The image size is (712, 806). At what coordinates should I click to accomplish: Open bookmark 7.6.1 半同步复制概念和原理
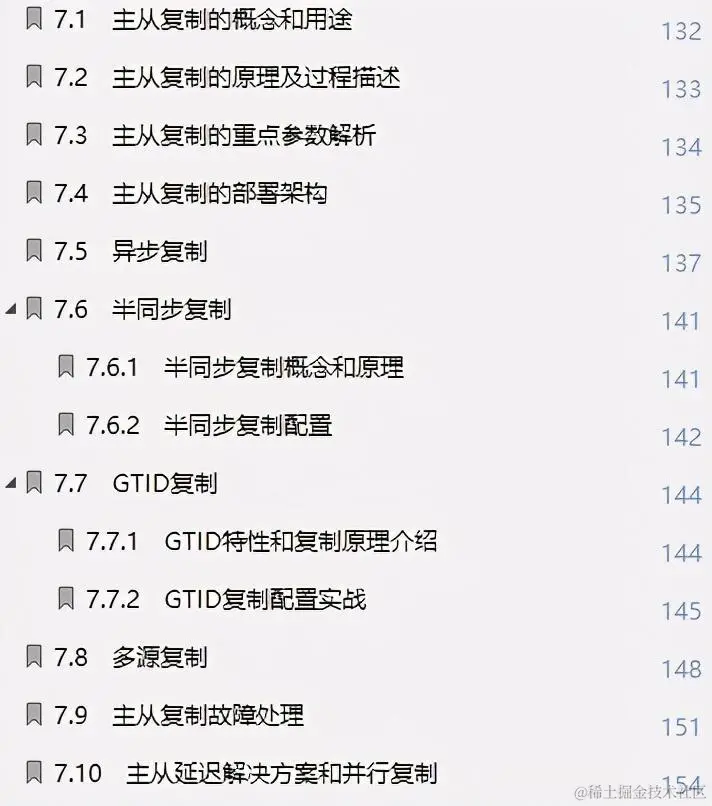point(283,367)
